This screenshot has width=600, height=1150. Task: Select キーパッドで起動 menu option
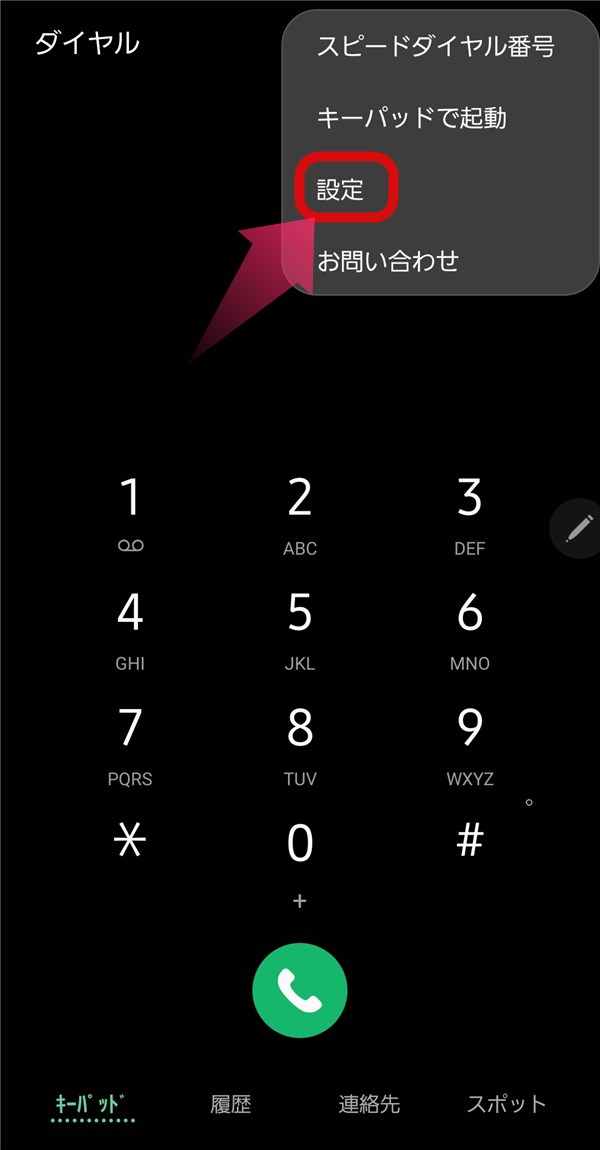tap(411, 118)
